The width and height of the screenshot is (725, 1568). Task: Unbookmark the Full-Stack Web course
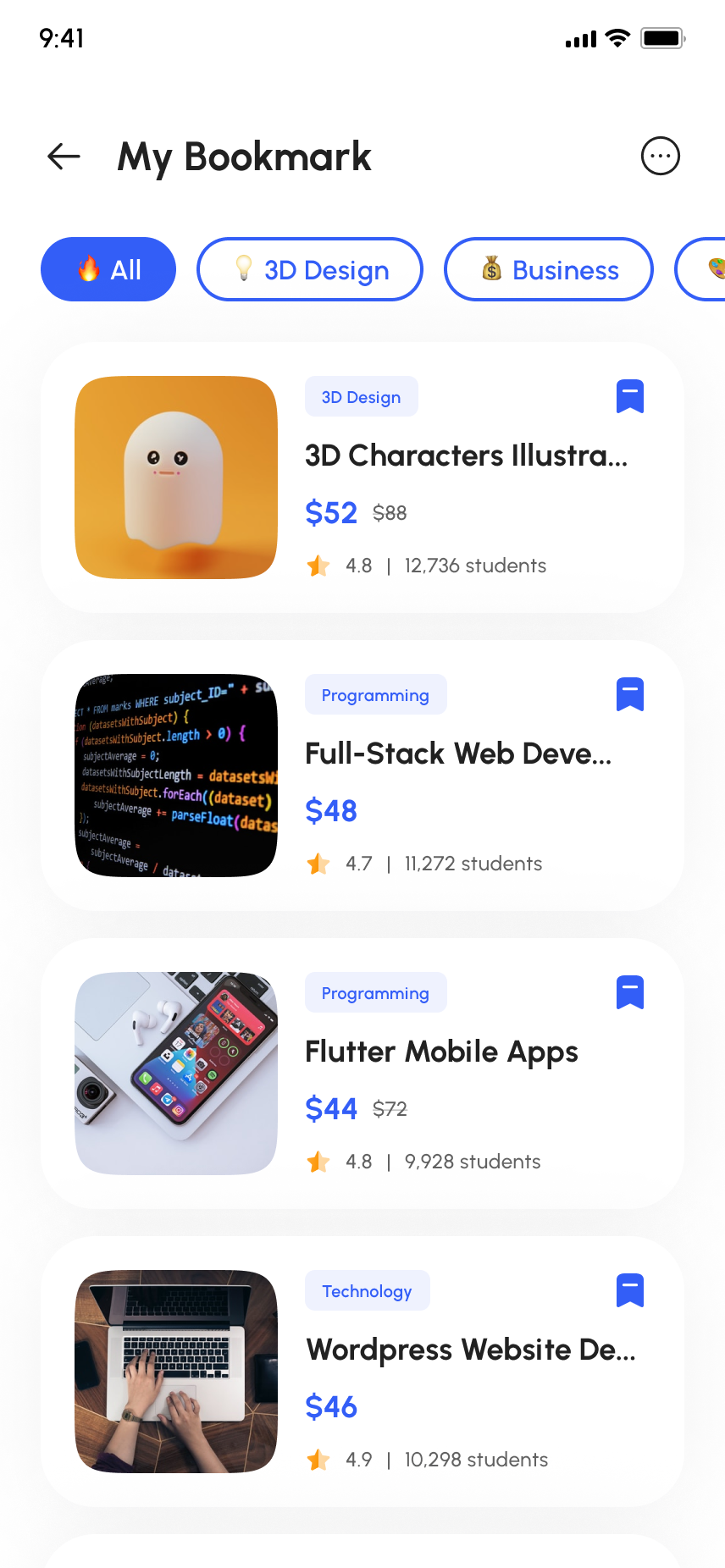tap(630, 694)
